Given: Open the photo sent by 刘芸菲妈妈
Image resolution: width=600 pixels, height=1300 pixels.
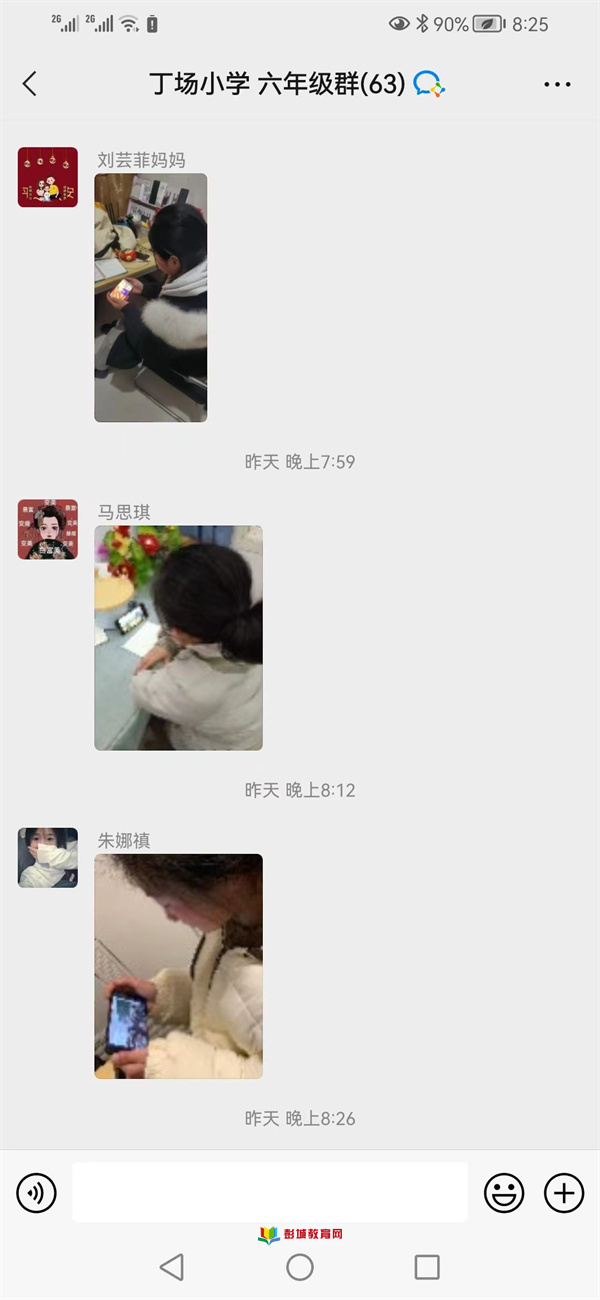Looking at the screenshot, I should click(151, 298).
